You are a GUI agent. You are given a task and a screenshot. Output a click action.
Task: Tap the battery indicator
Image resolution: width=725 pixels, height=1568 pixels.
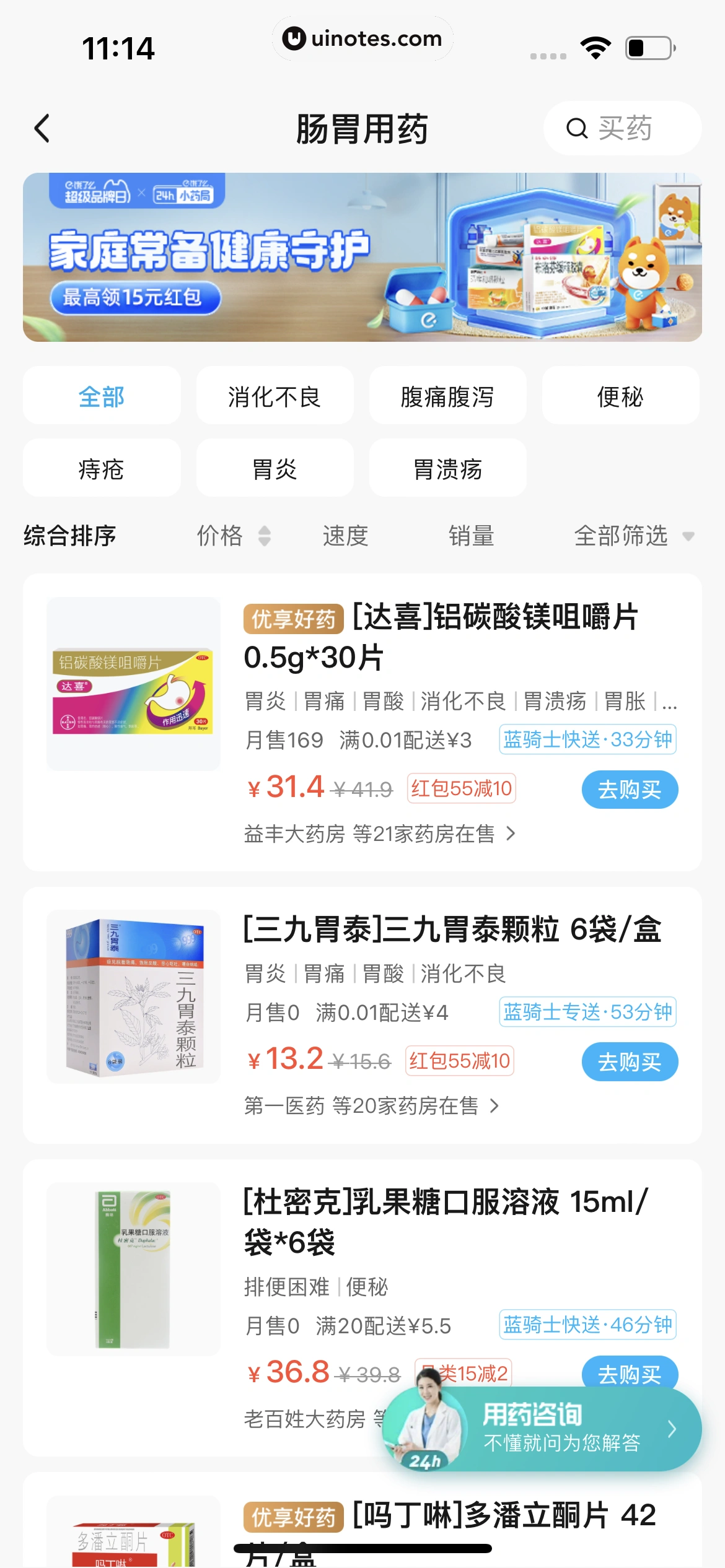pyautogui.click(x=648, y=48)
